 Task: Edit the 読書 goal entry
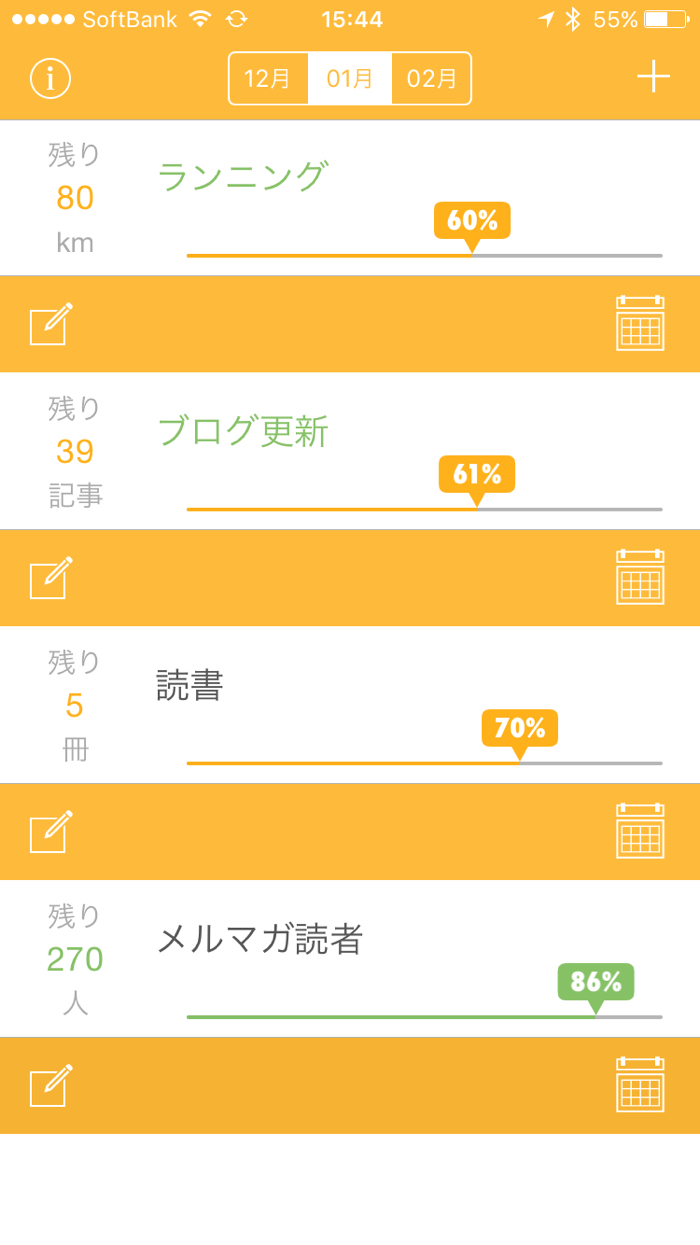[x=51, y=832]
